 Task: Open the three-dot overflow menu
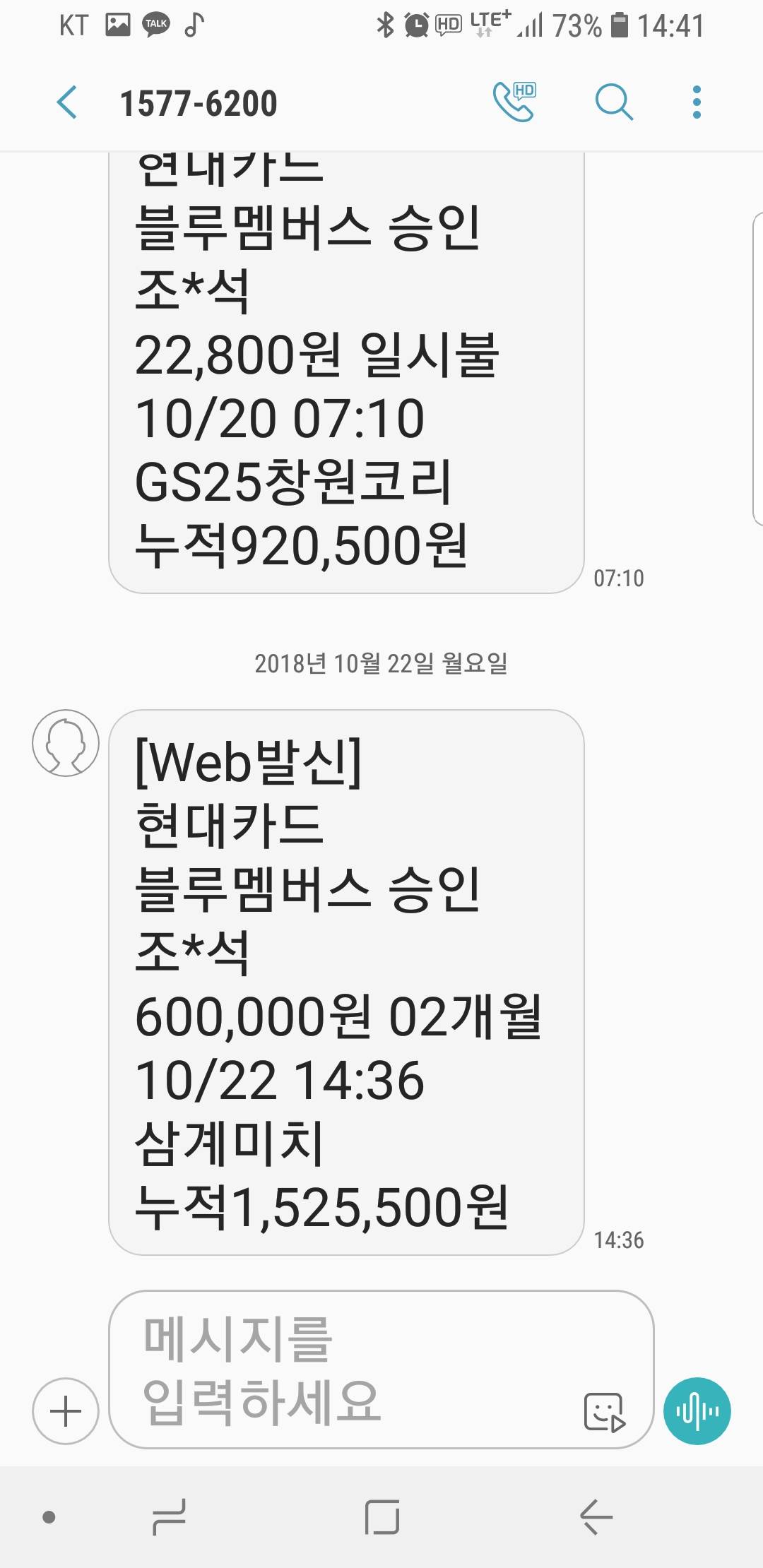click(697, 103)
